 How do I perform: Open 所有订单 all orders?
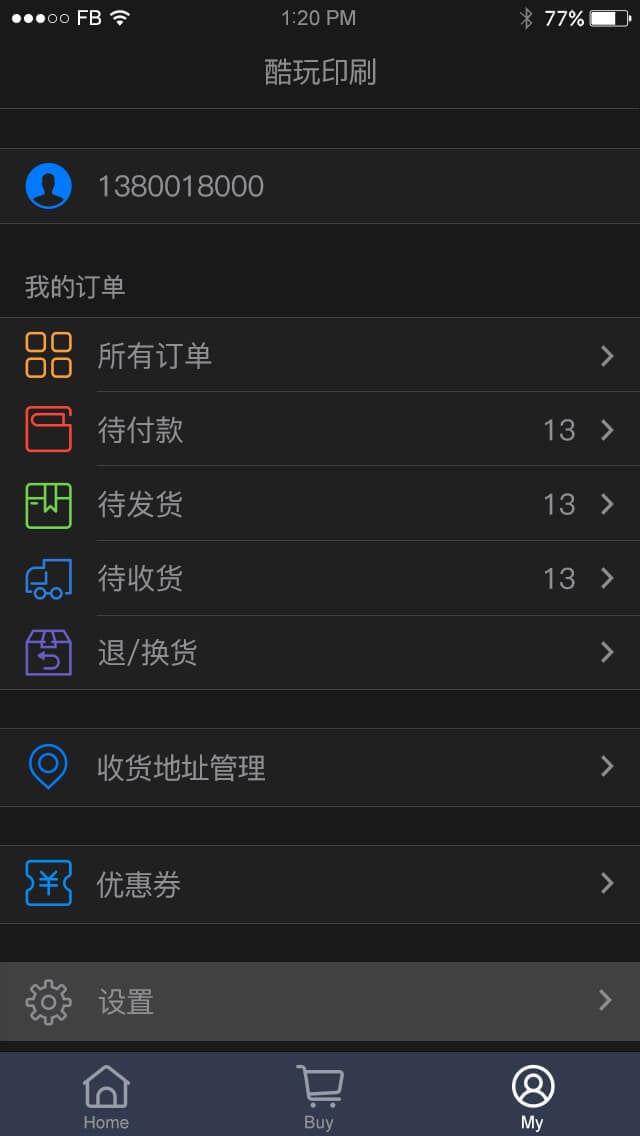[320, 356]
